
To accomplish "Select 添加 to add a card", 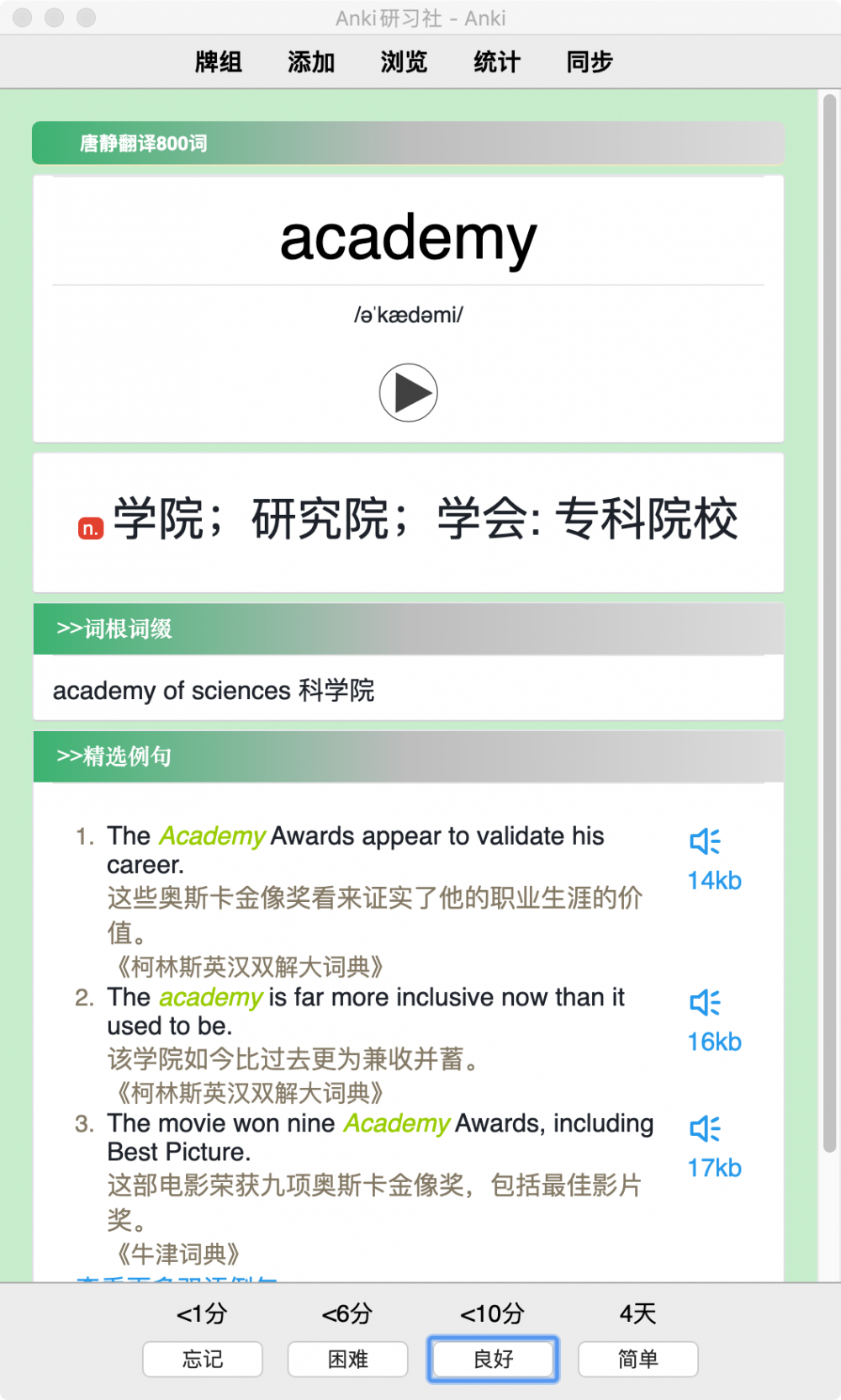I will (x=311, y=62).
